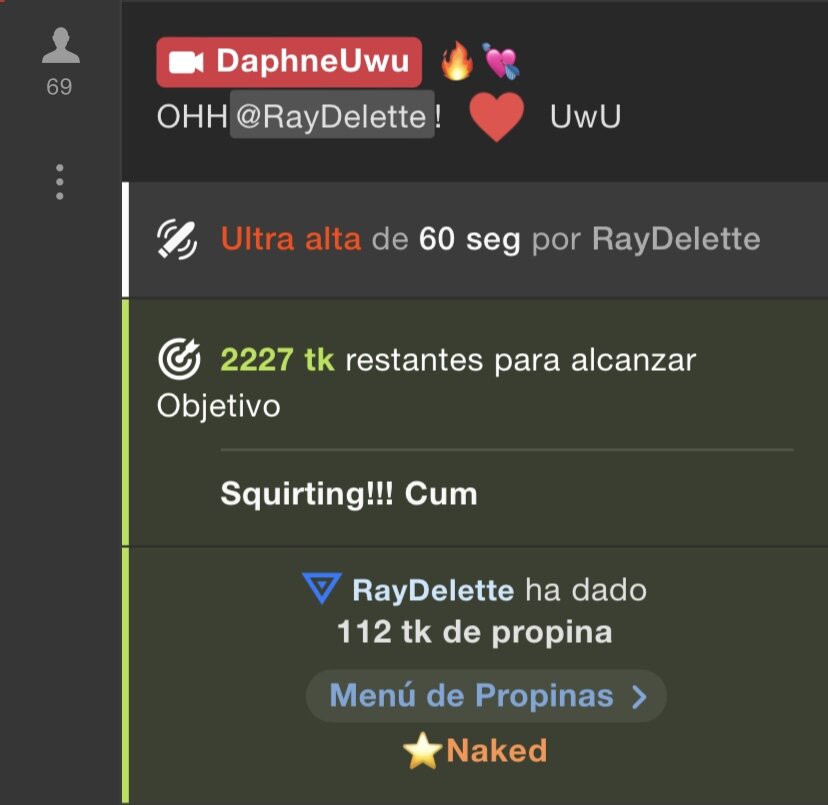
Task: Tap the DaphneUwu username badge
Action: (x=289, y=62)
